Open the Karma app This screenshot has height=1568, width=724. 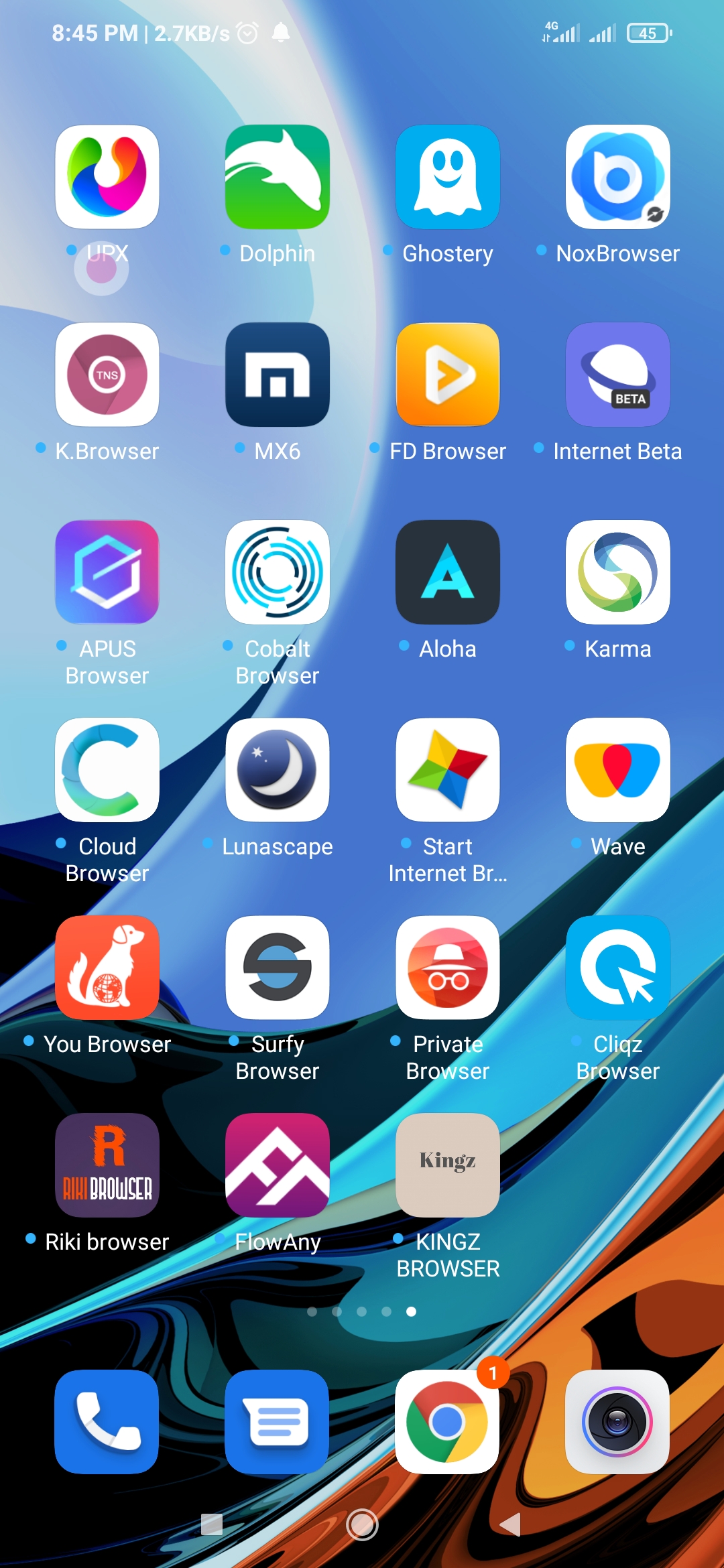(x=618, y=572)
